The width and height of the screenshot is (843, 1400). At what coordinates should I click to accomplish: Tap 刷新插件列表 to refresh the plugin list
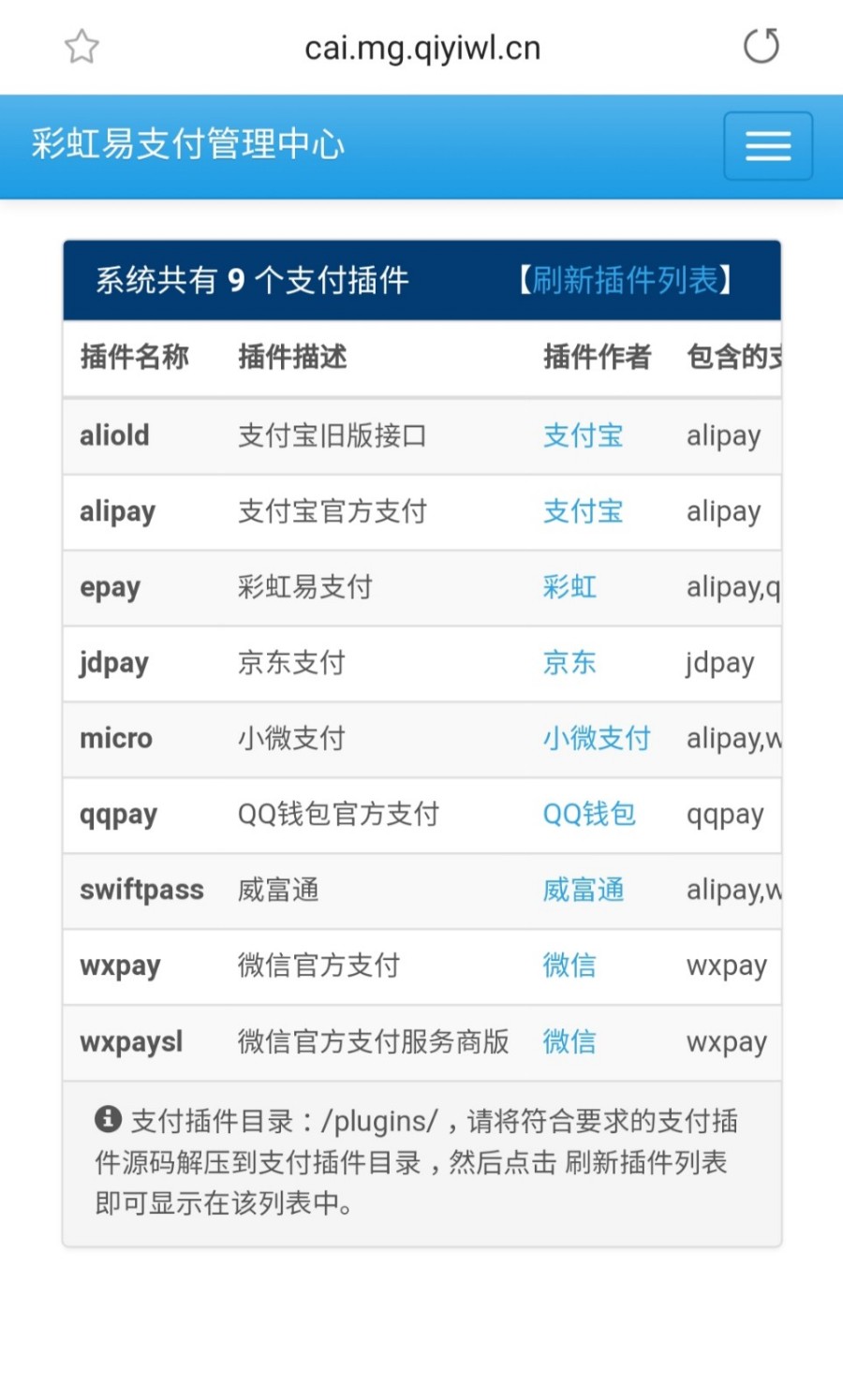click(x=625, y=280)
